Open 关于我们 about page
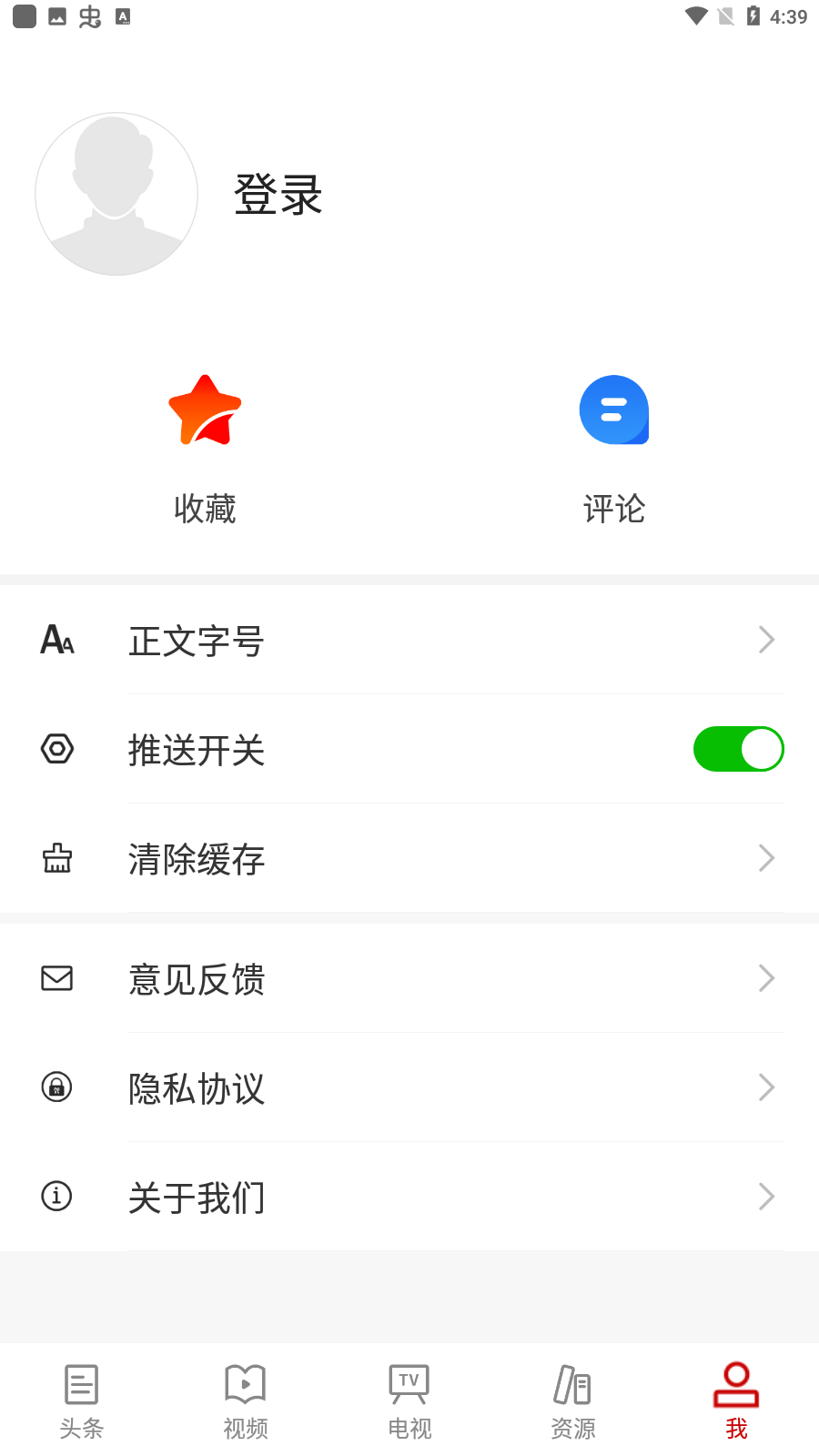The height and width of the screenshot is (1456, 819). point(409,1198)
